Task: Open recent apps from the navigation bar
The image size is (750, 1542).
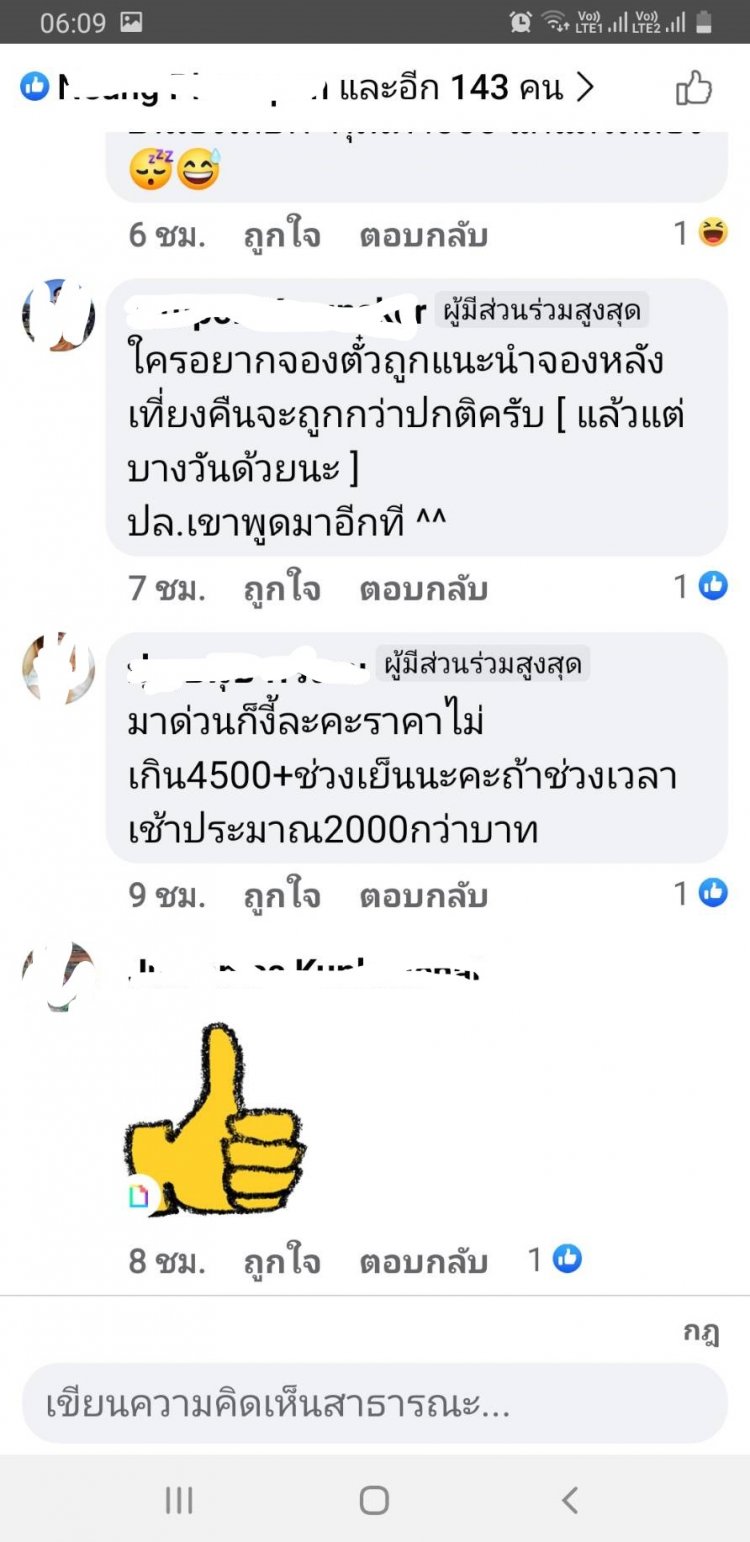Action: click(x=179, y=1499)
